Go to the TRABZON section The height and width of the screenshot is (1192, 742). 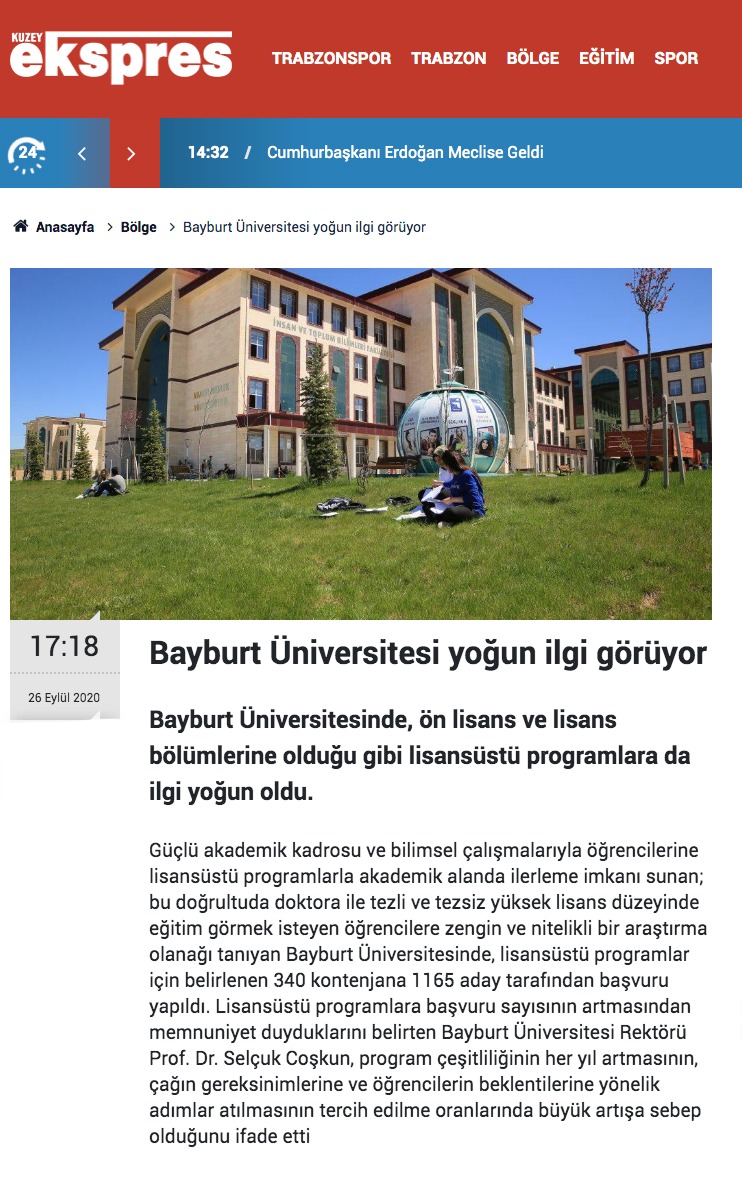coord(448,58)
